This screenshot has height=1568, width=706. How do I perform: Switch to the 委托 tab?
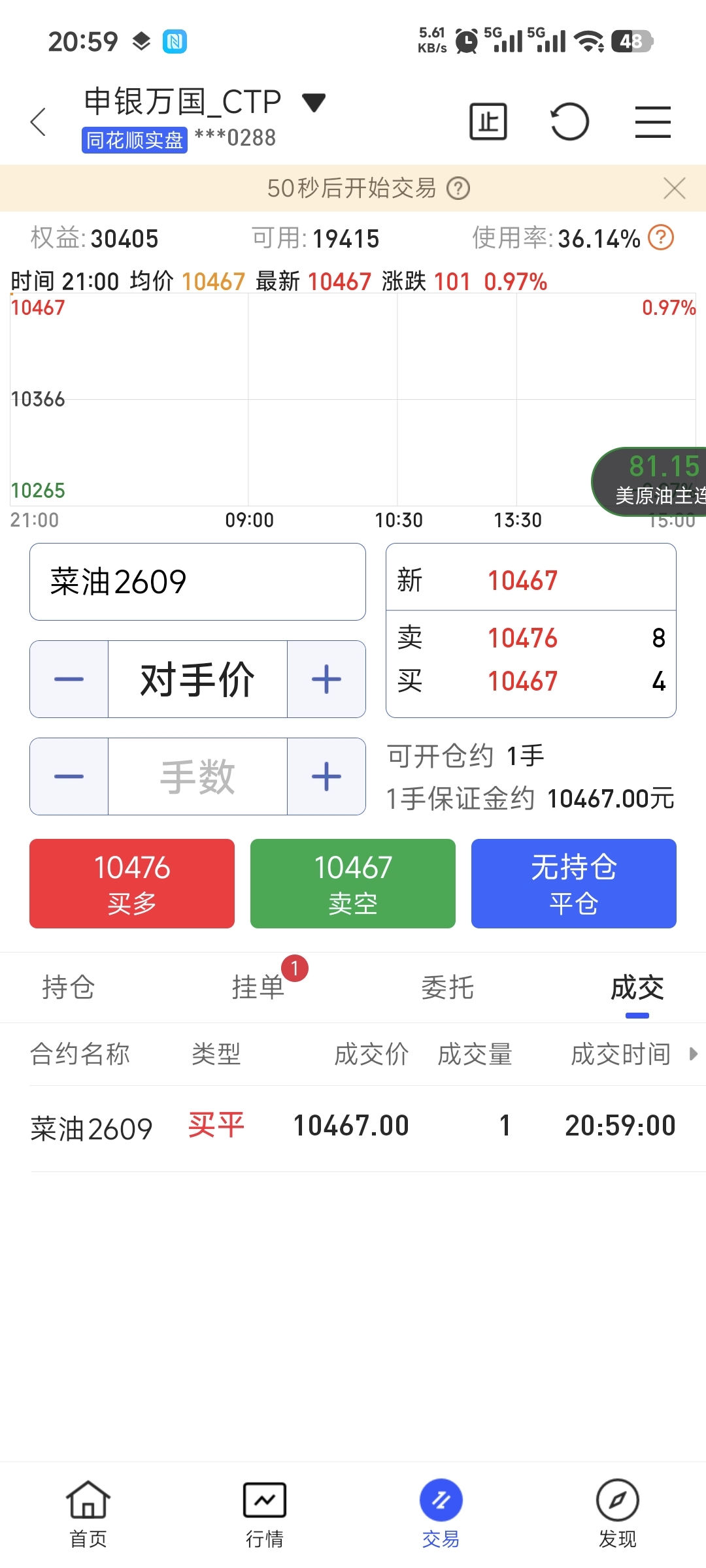pos(448,987)
